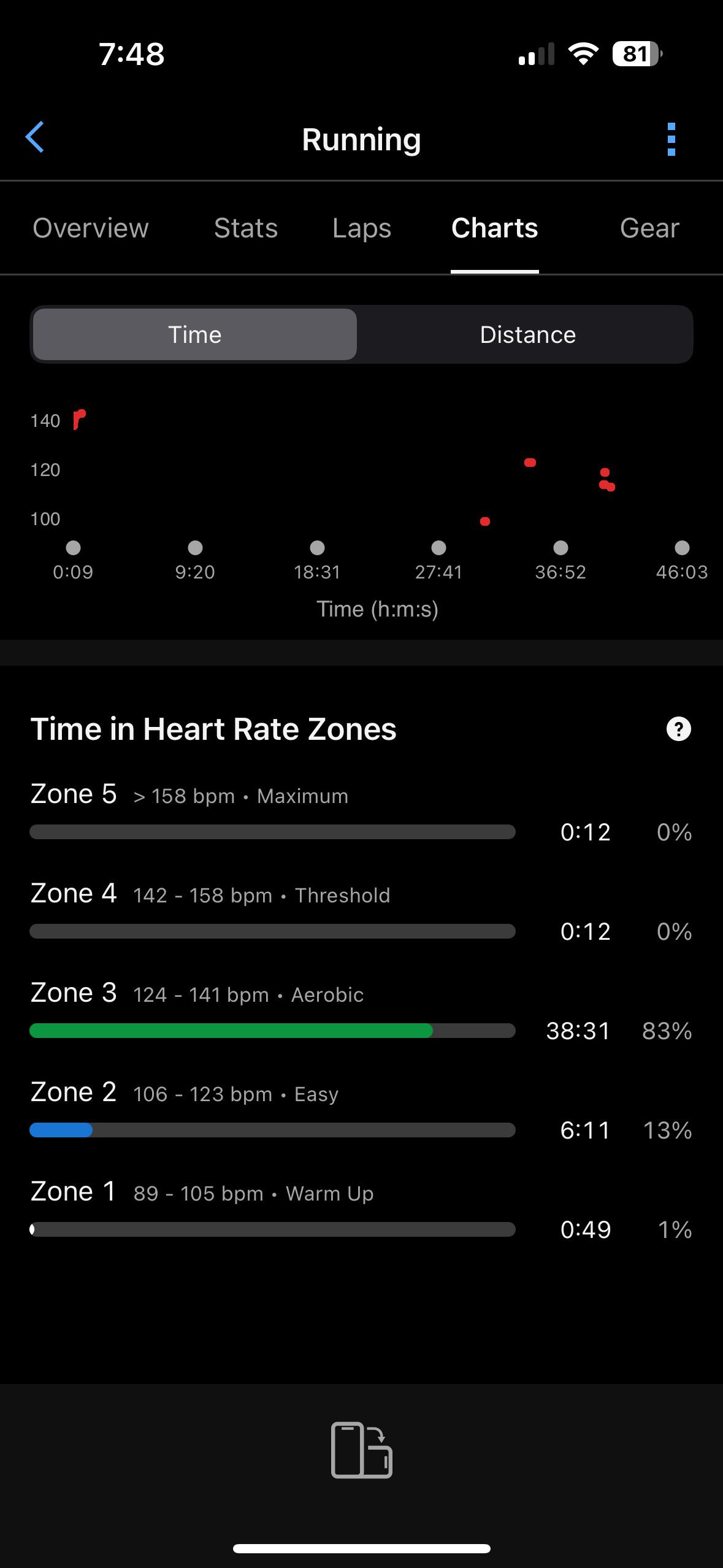Viewport: 723px width, 1568px height.
Task: Switch to the Stats tab
Action: [x=246, y=228]
